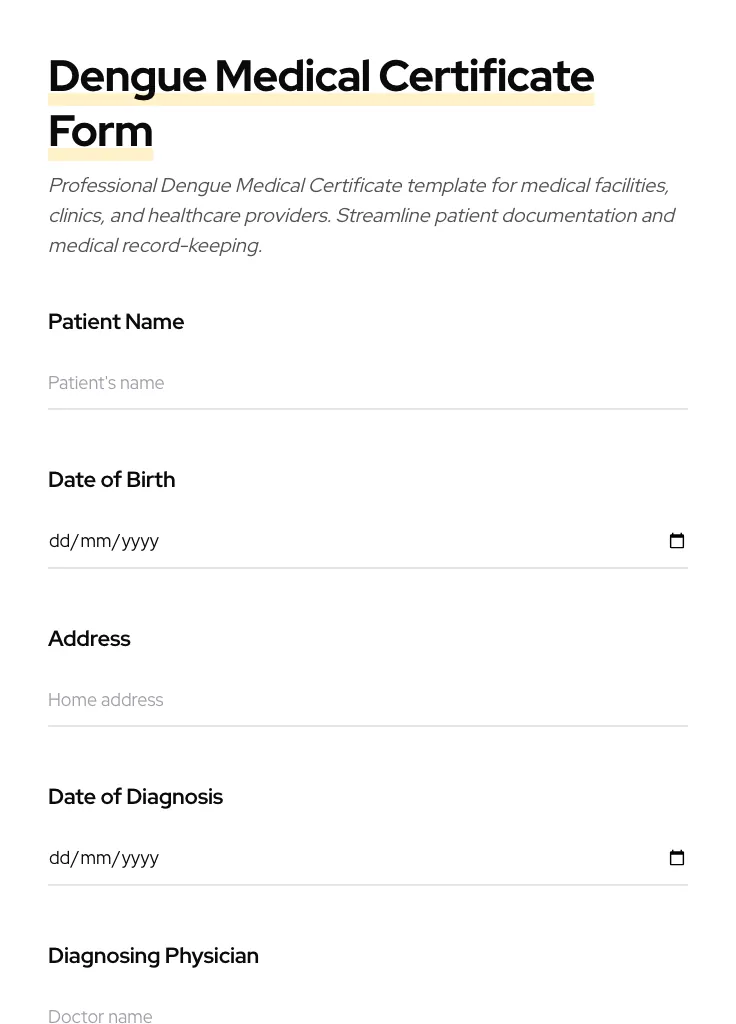Click the Address section label
Viewport: 736px width, 1024px height.
point(89,638)
